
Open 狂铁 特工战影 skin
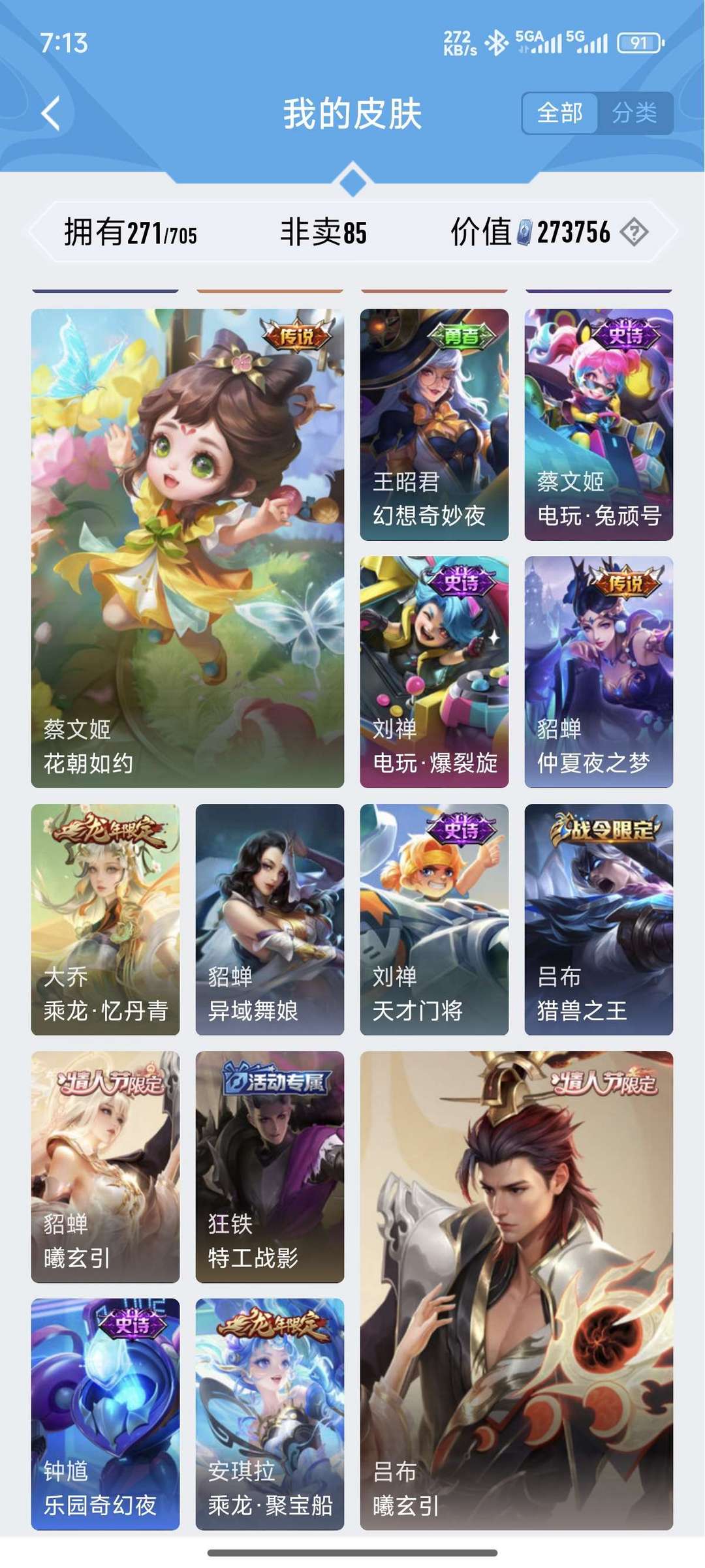tap(270, 1166)
